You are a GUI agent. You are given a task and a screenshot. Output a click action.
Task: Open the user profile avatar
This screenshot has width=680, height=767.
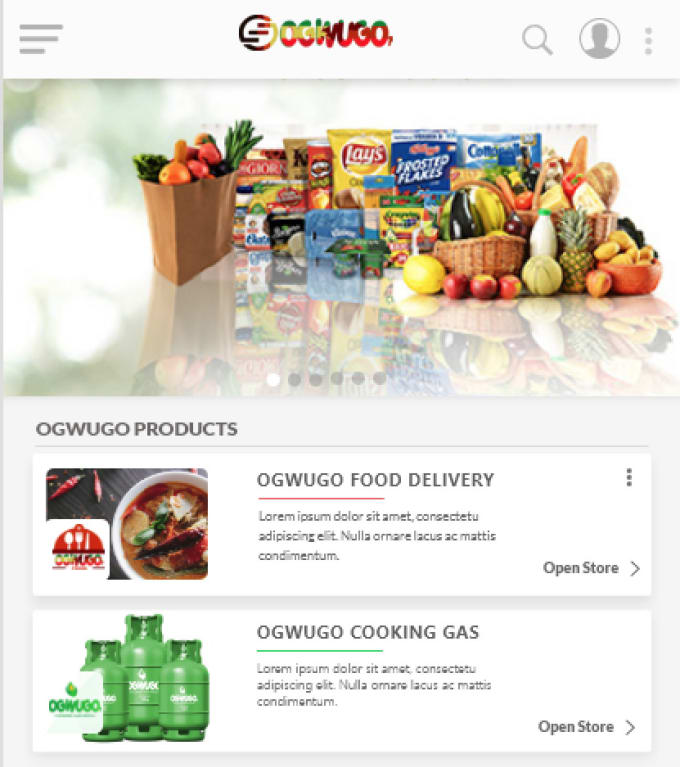coord(599,39)
